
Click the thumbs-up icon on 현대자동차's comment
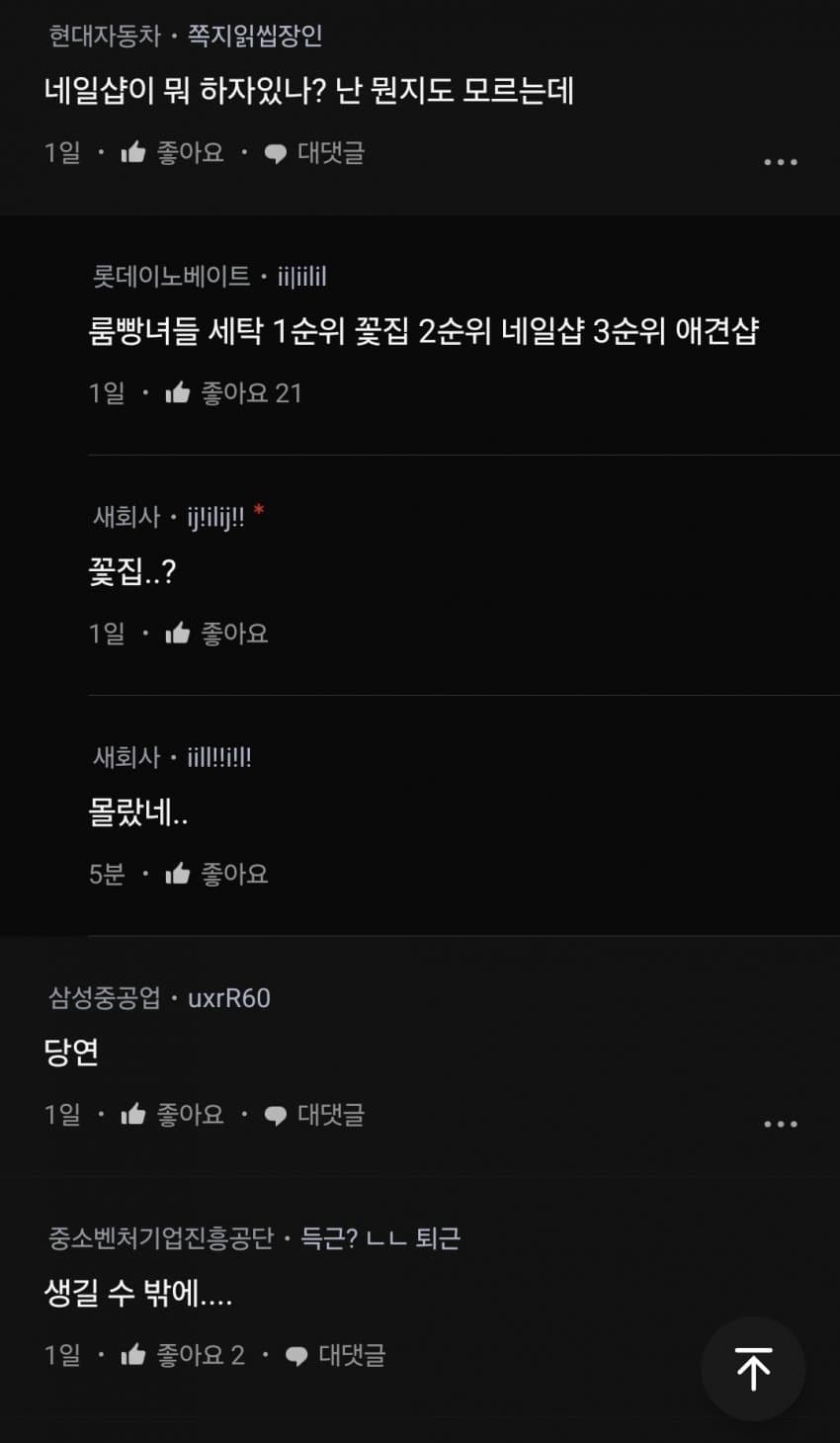point(131,151)
